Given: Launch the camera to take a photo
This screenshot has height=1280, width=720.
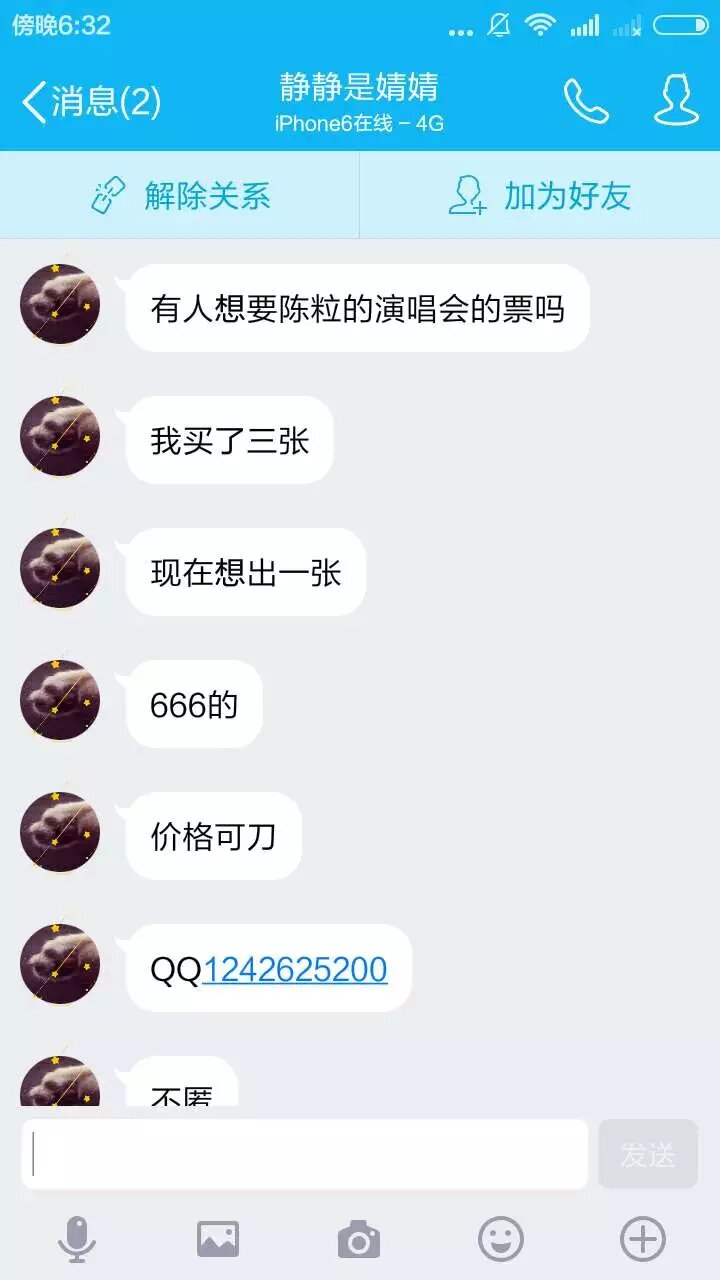Looking at the screenshot, I should 359,1240.
